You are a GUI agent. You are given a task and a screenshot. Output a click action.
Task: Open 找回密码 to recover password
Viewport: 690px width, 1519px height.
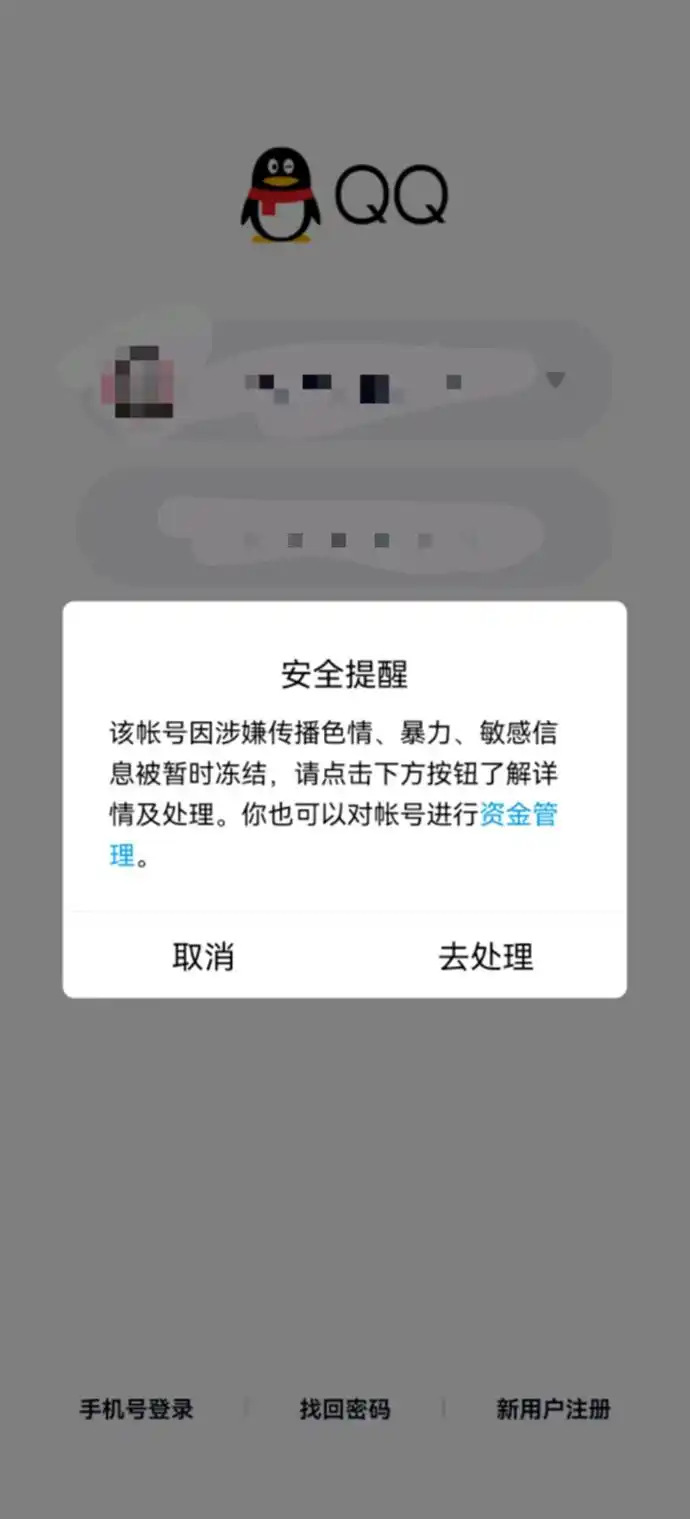(345, 1409)
